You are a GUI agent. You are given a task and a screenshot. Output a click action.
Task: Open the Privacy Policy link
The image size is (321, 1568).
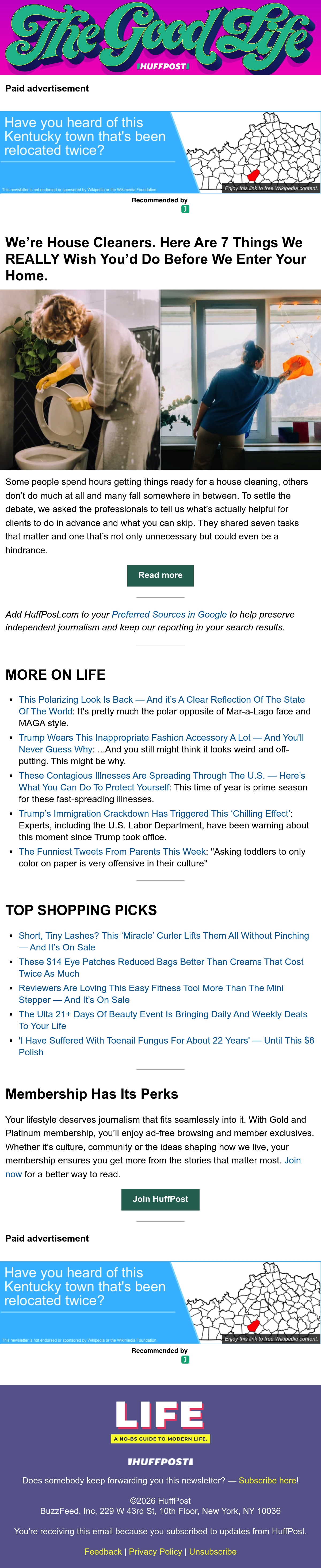tap(156, 1552)
